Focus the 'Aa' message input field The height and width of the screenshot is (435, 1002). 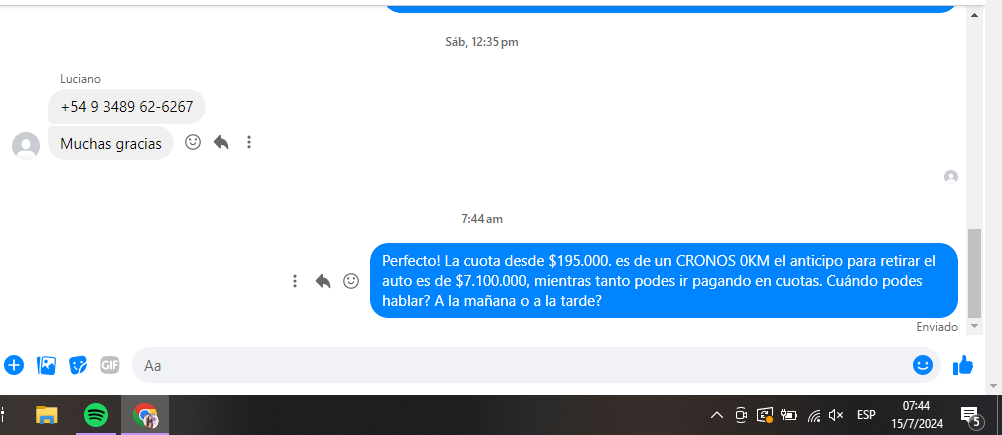pyautogui.click(x=520, y=365)
